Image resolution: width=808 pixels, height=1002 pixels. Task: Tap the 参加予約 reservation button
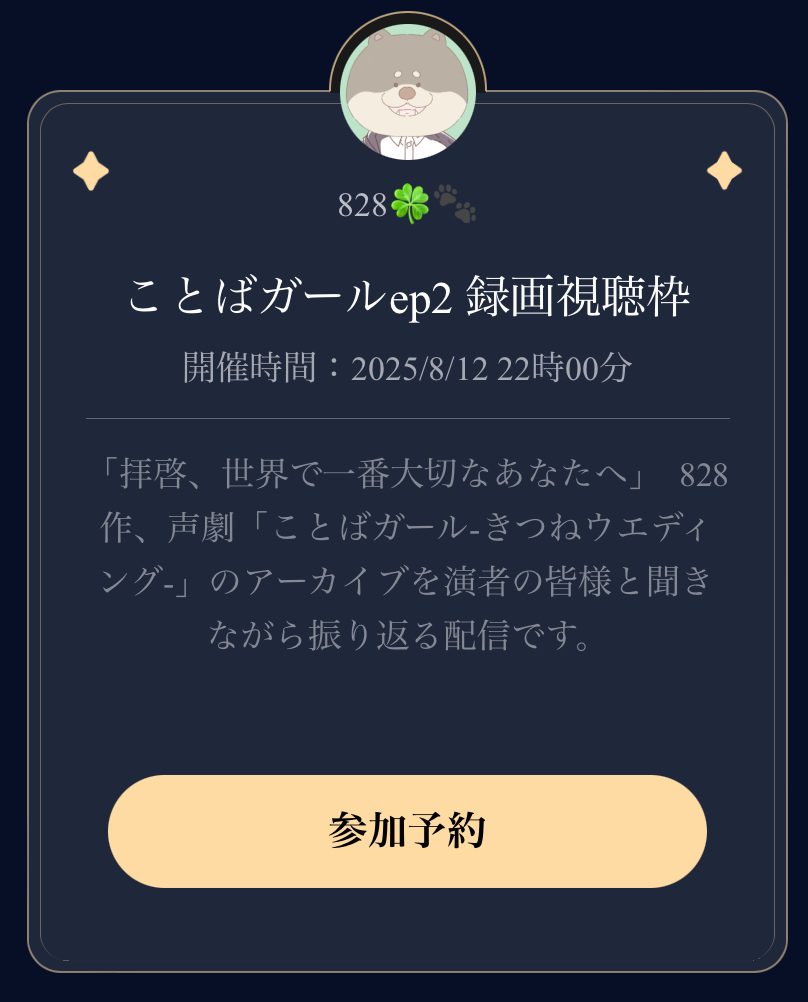(407, 831)
